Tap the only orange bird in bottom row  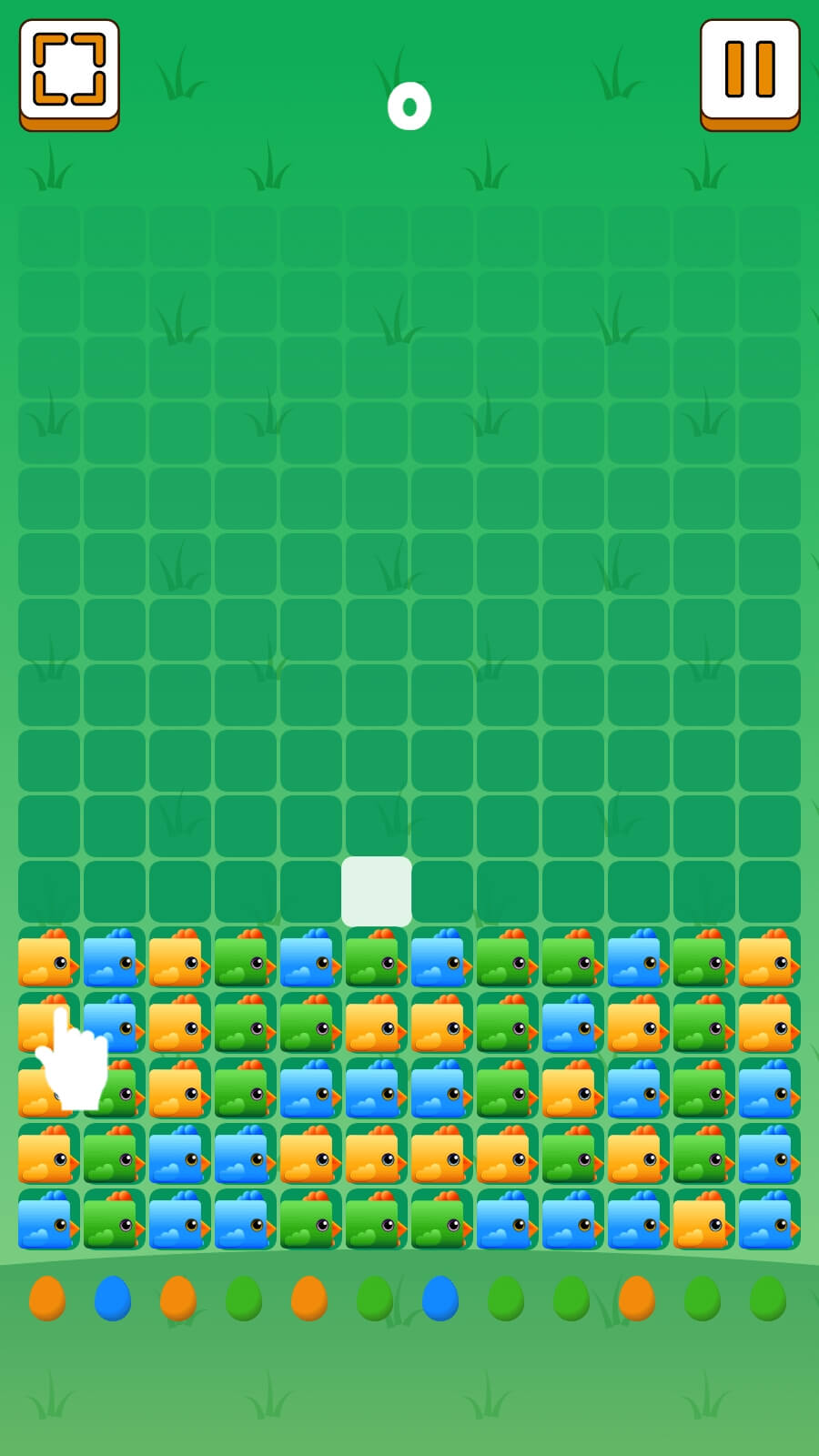(x=703, y=1220)
